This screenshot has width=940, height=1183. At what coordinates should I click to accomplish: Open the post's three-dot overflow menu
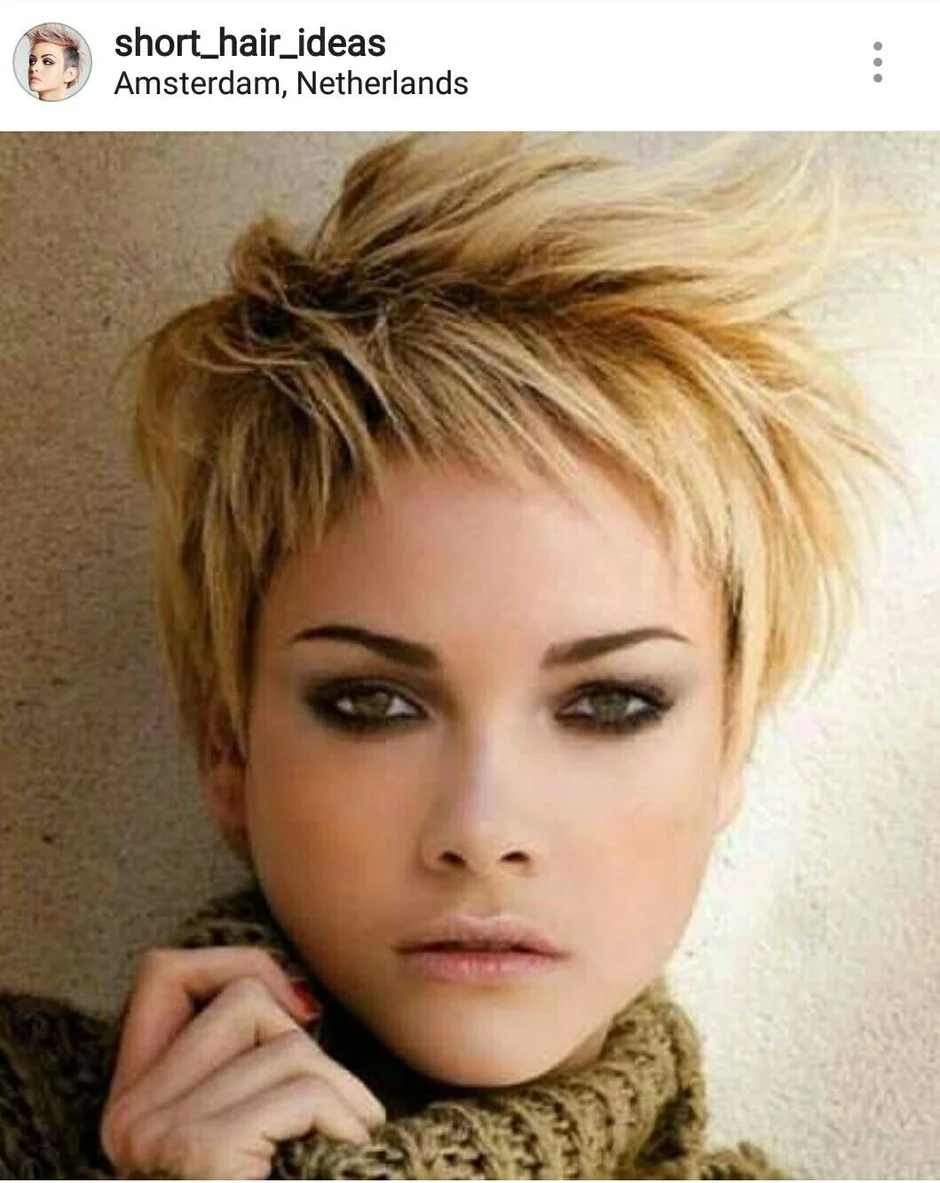(x=877, y=62)
